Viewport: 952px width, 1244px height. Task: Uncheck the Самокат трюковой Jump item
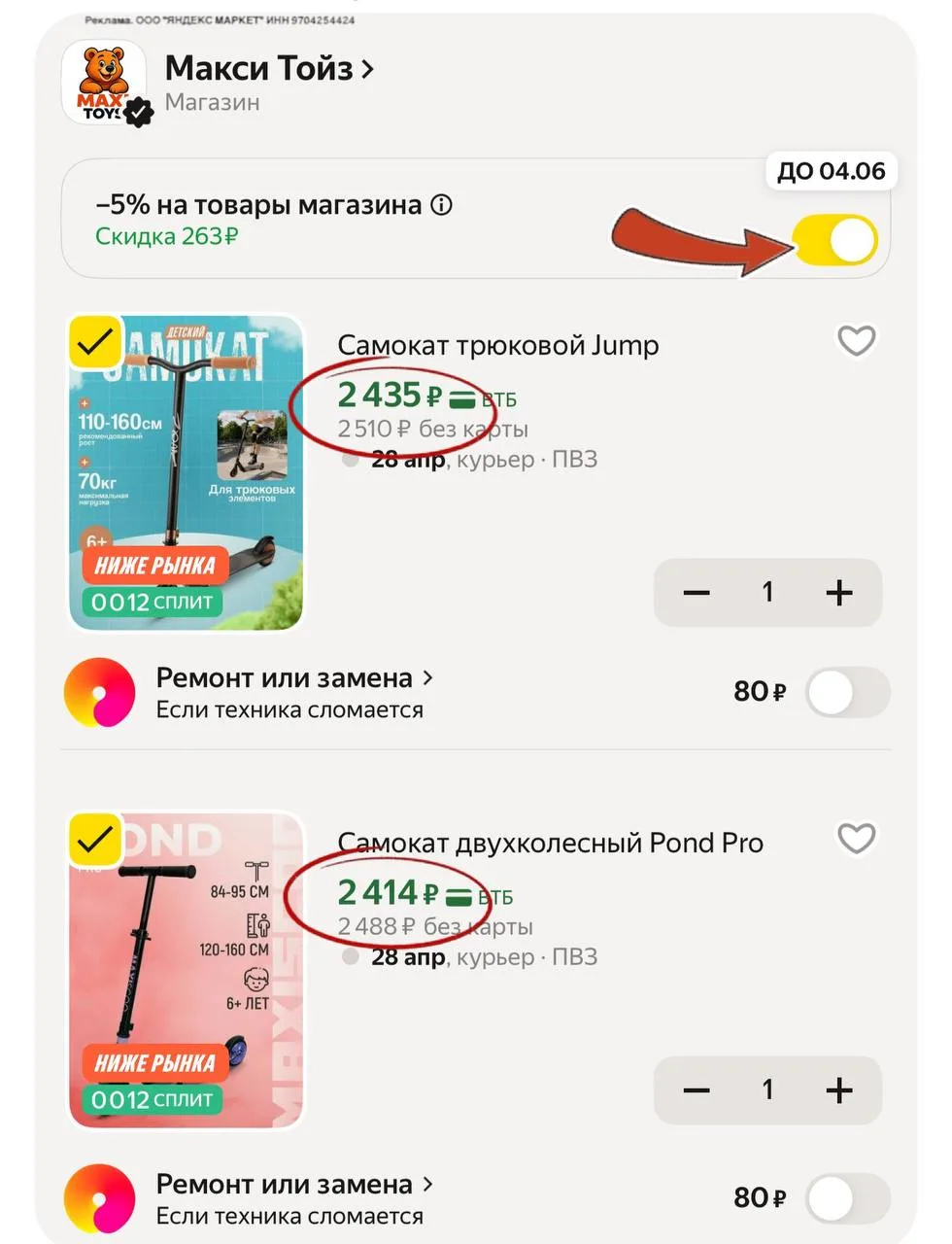[x=95, y=342]
